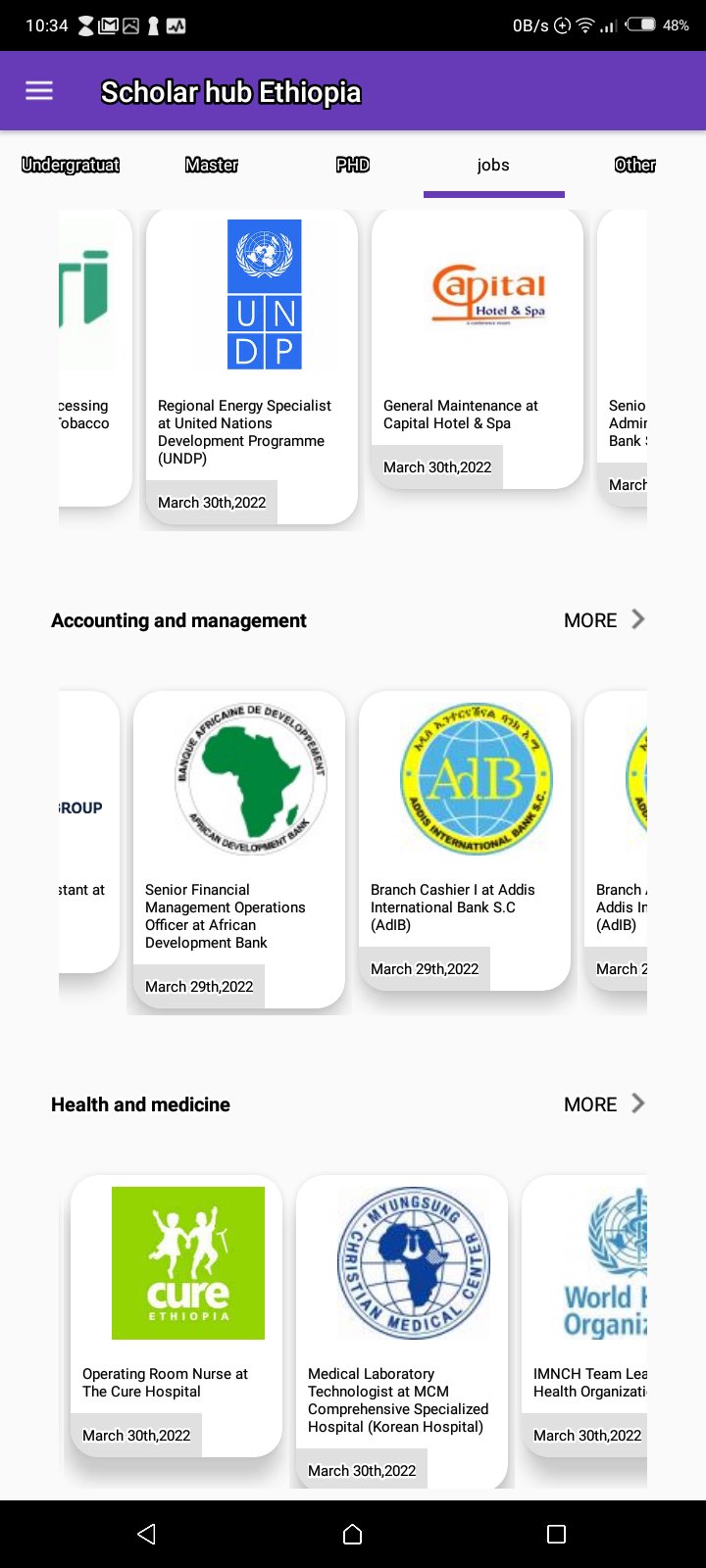Select the Other tab
Screen dimensions: 706x1568
click(634, 165)
